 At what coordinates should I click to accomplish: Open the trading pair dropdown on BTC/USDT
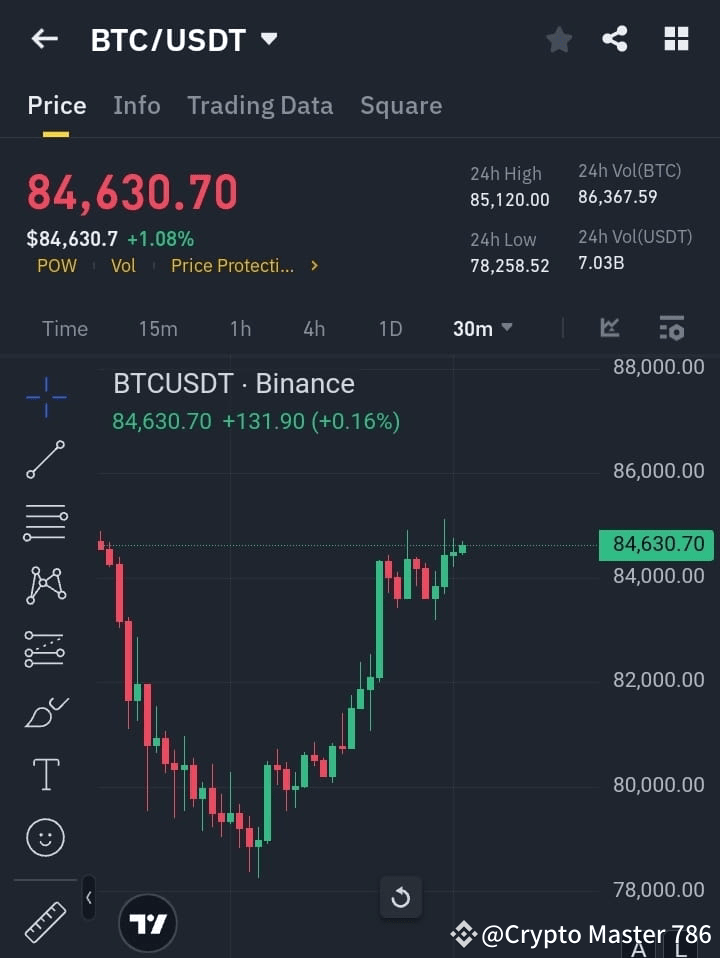click(268, 40)
